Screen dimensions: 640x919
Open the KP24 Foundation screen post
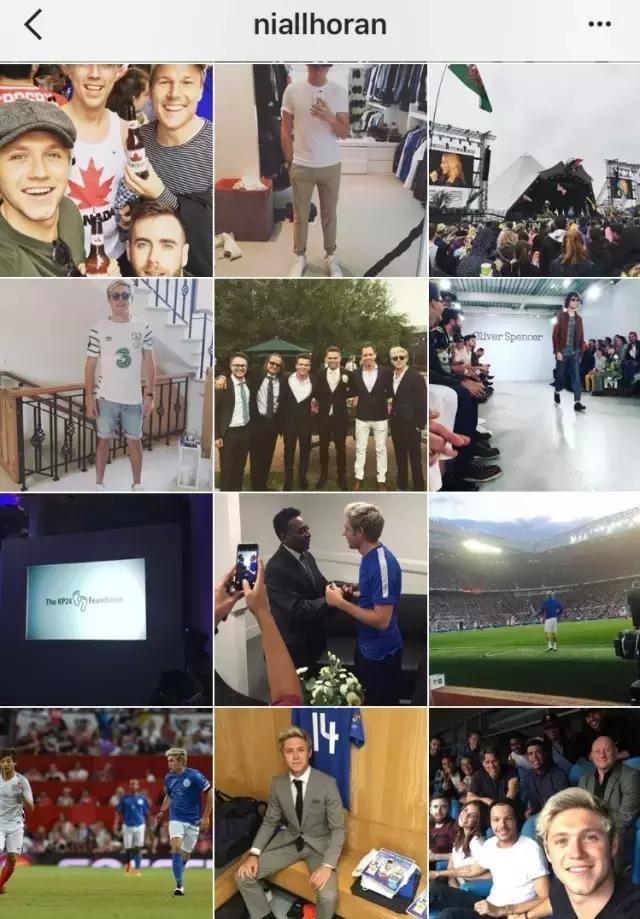point(106,599)
